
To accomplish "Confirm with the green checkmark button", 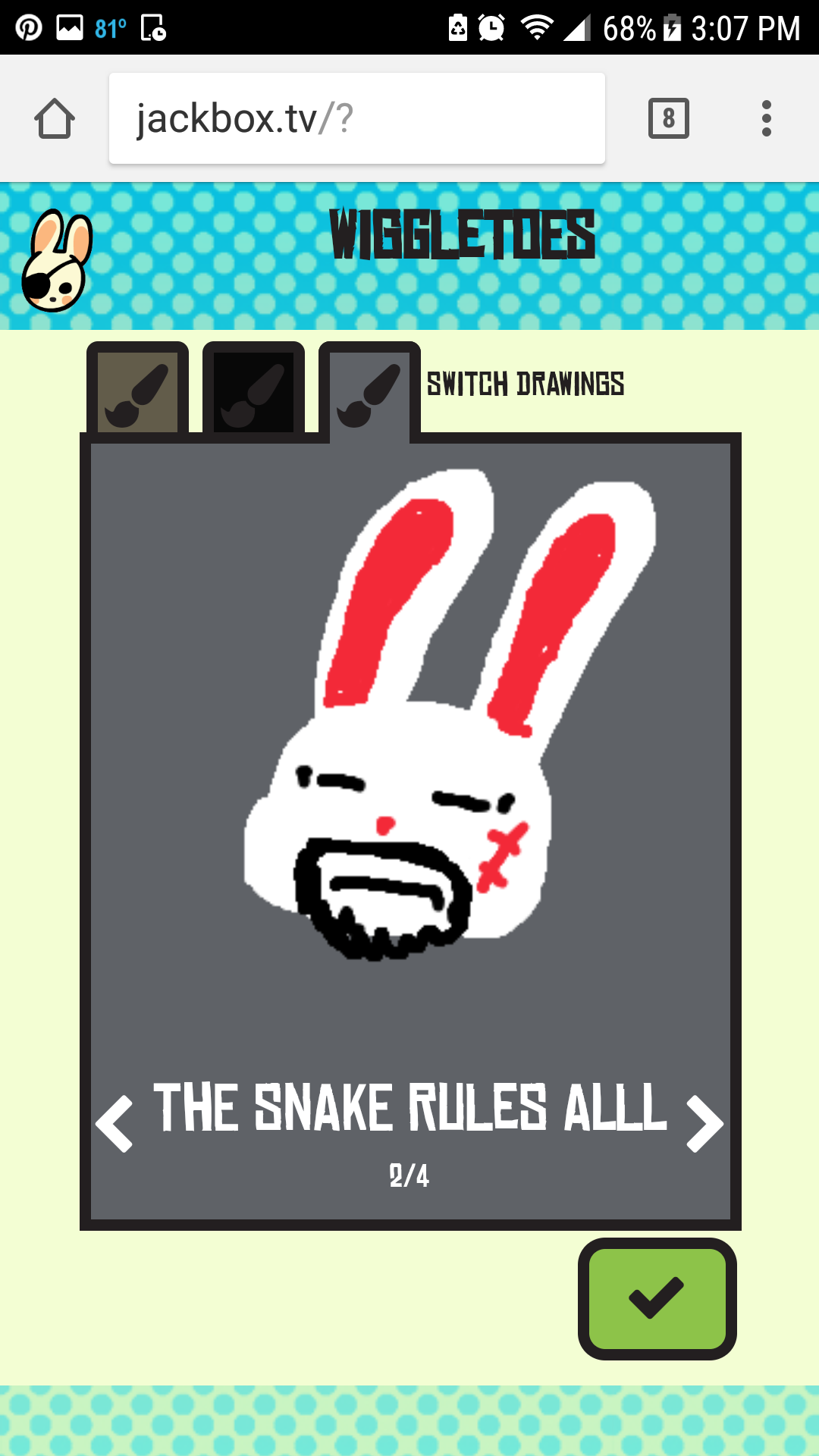I will click(x=657, y=1298).
